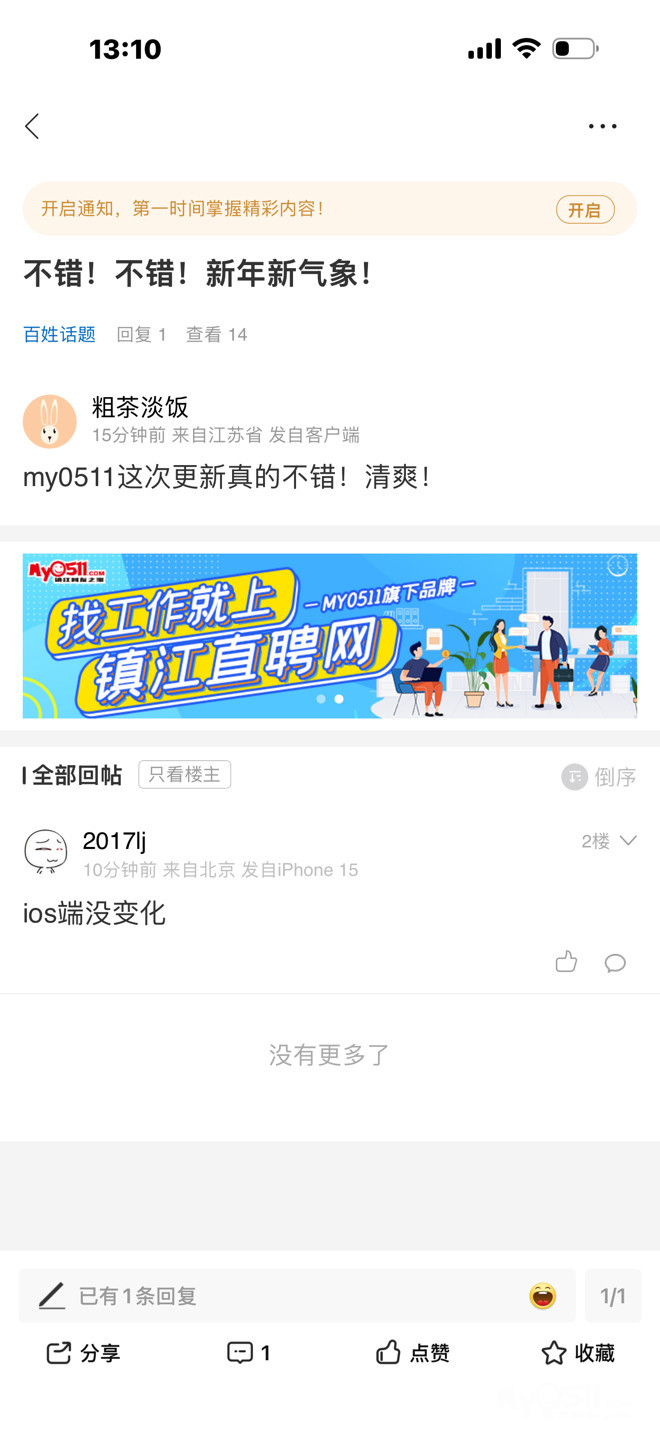Viewport: 660px width, 1434px height.
Task: Open the 1/1 page selector
Action: [612, 1296]
